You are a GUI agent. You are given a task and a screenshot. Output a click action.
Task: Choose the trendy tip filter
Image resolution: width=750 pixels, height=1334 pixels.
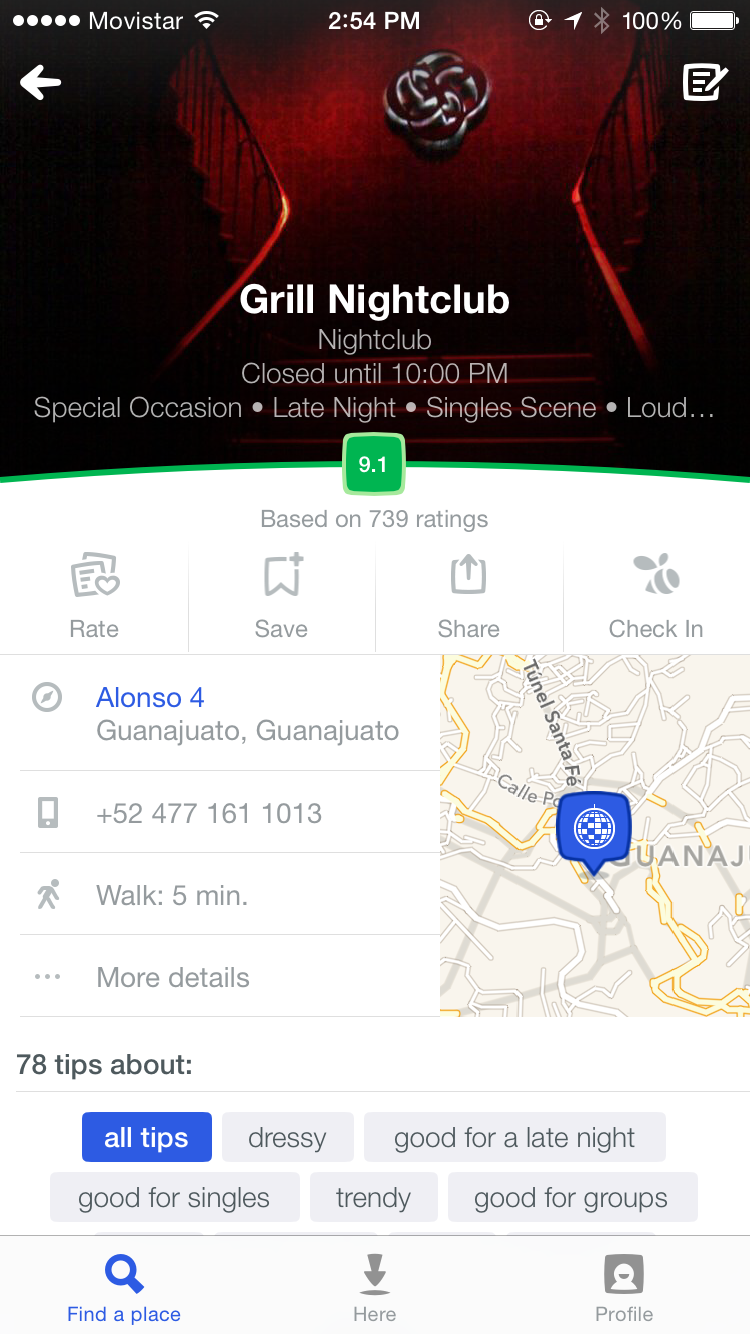pyautogui.click(x=373, y=1198)
